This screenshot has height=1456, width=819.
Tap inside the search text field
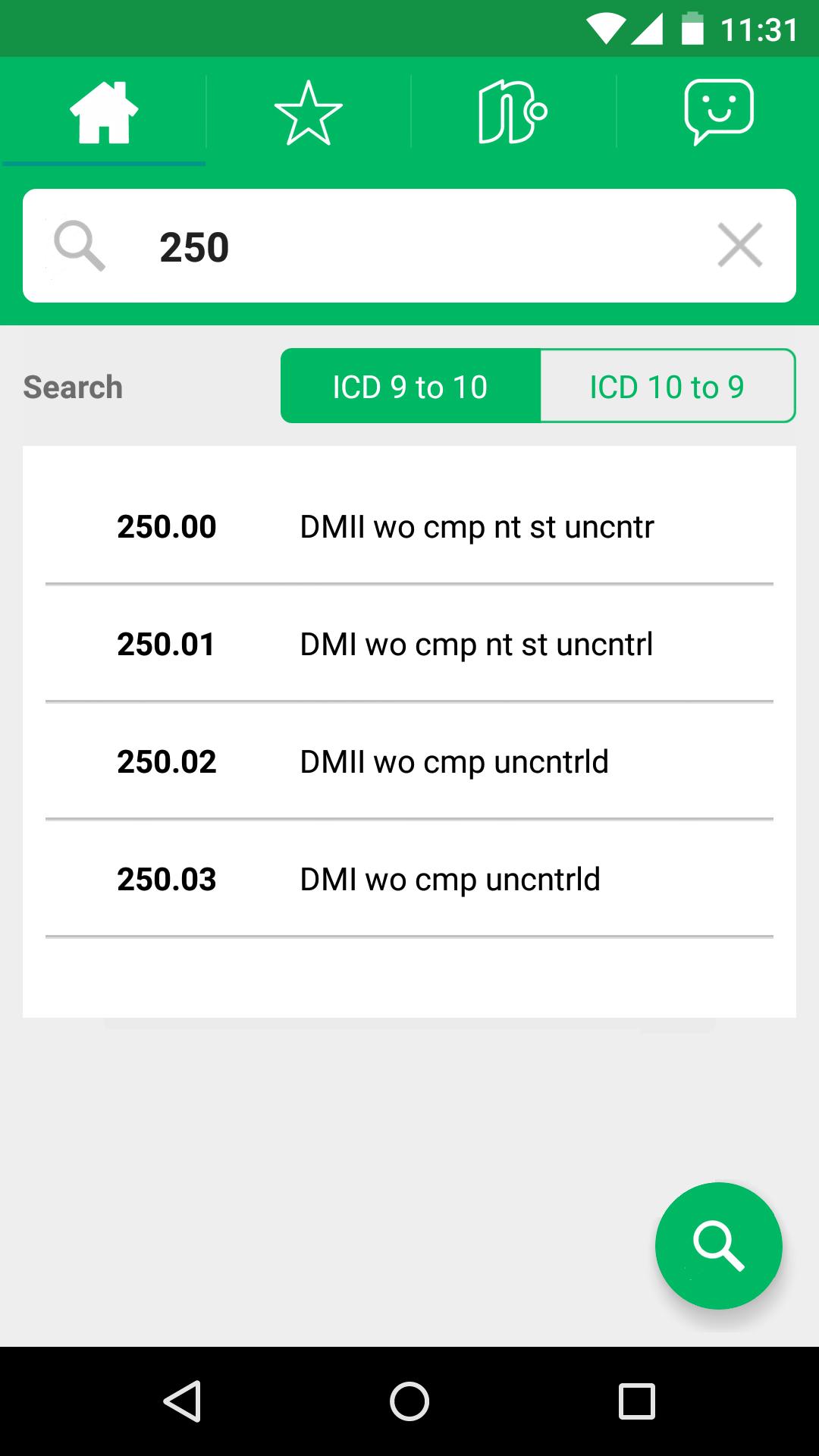[x=379, y=245]
